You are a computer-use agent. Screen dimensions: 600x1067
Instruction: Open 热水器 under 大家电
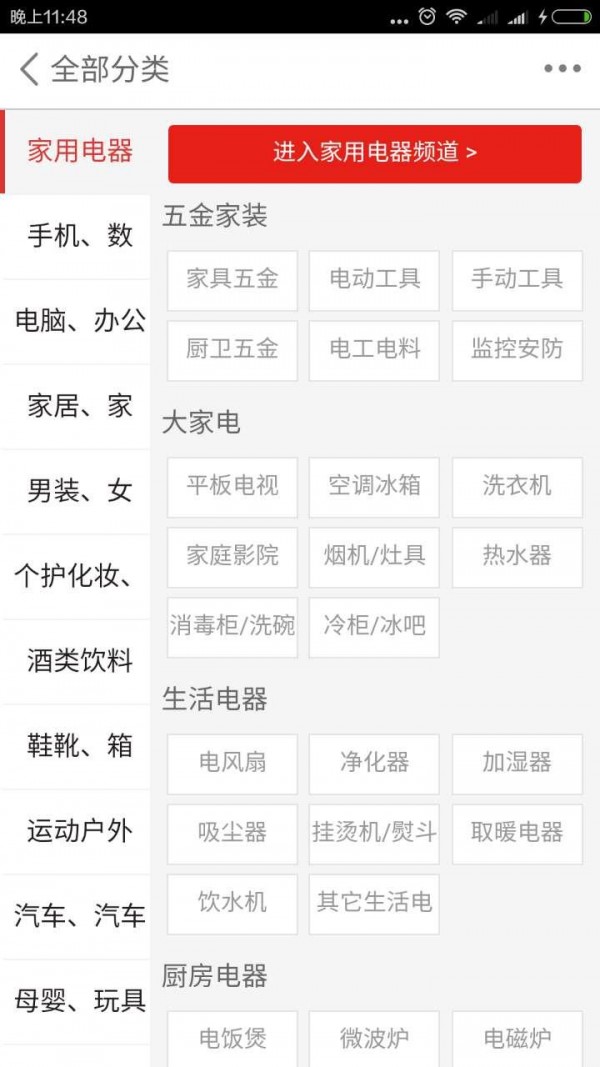coord(516,556)
